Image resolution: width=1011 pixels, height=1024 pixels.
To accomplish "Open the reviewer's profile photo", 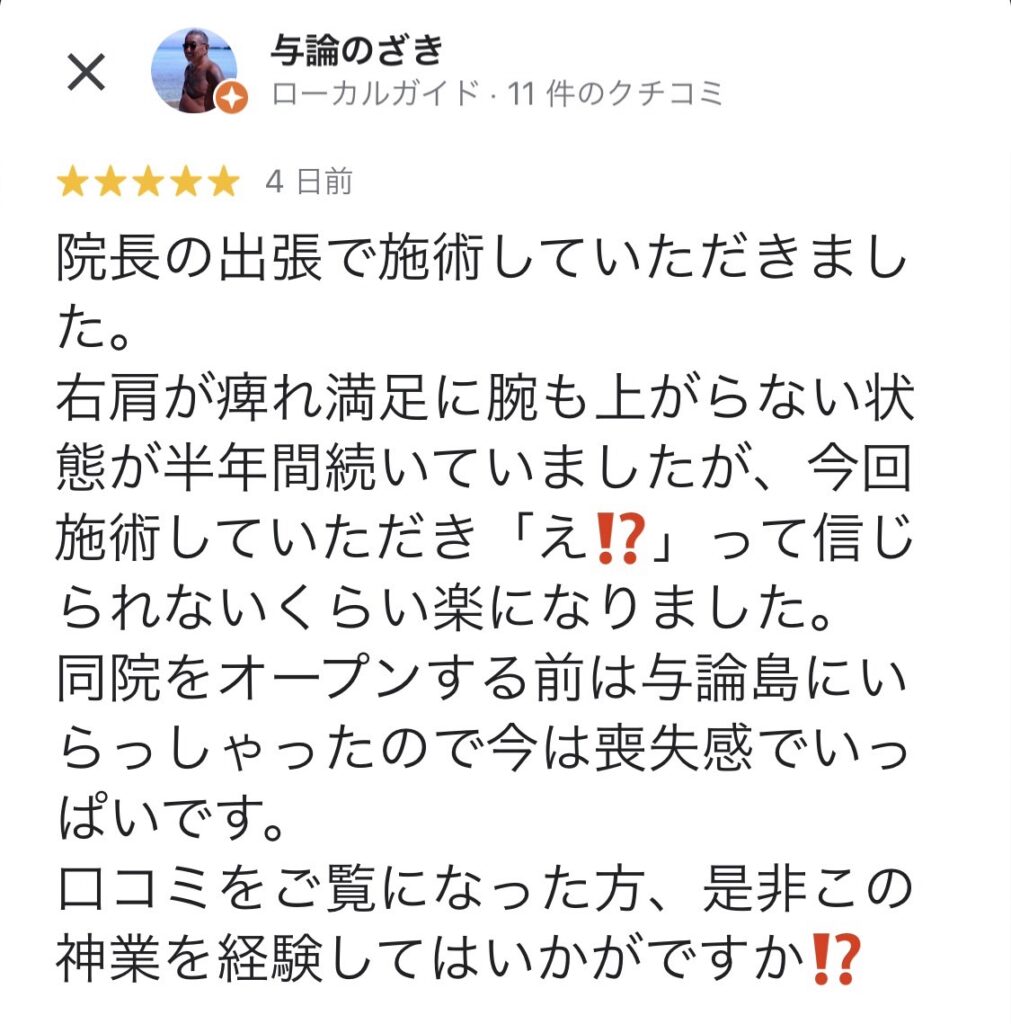I will (195, 70).
